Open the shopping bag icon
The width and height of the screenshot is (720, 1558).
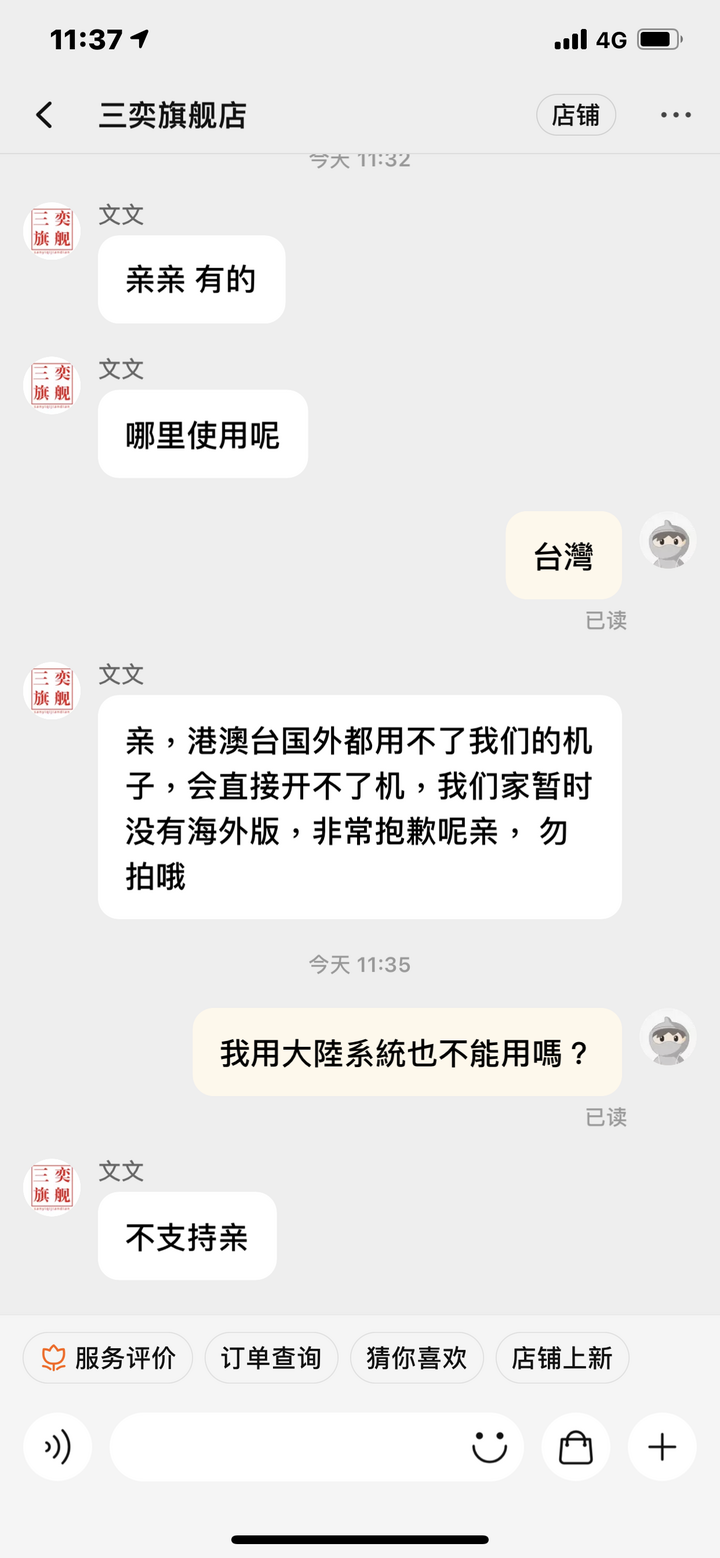point(576,1447)
